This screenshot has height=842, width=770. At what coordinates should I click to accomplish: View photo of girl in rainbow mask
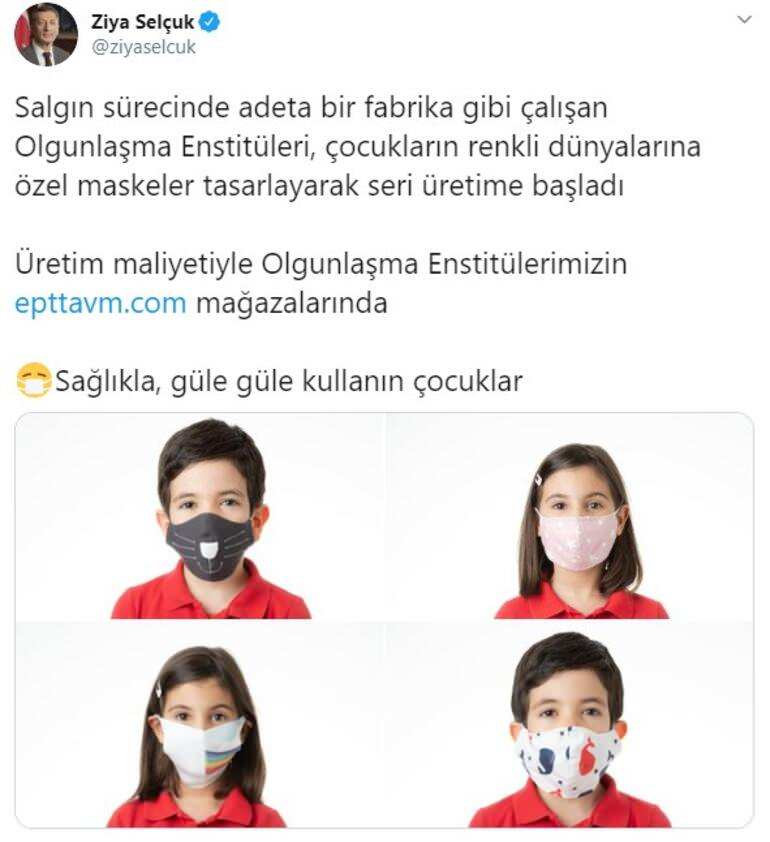click(x=200, y=725)
